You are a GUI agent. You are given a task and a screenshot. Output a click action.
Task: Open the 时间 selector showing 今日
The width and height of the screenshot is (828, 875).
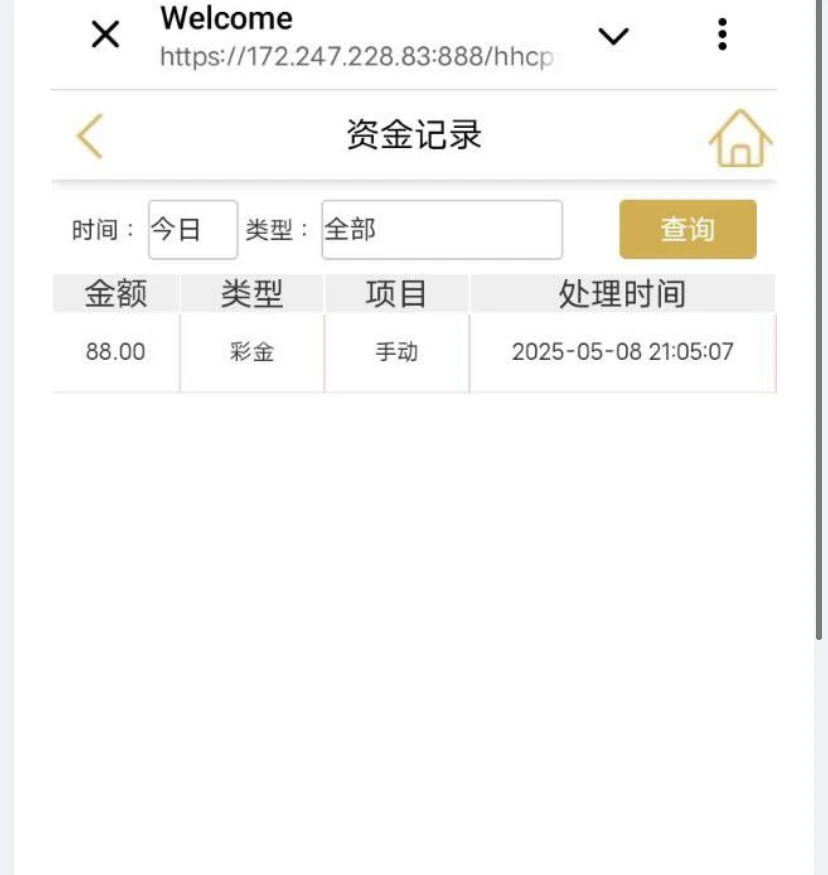click(192, 229)
